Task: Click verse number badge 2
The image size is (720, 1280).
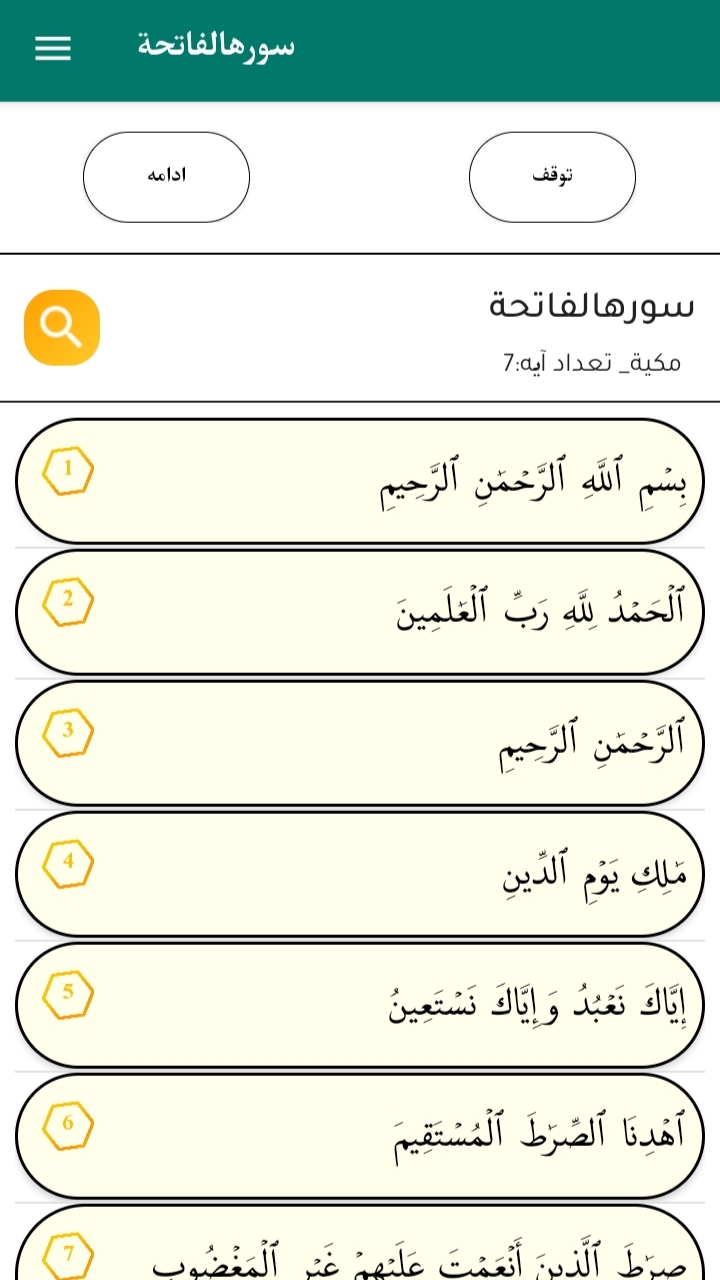Action: (x=67, y=599)
